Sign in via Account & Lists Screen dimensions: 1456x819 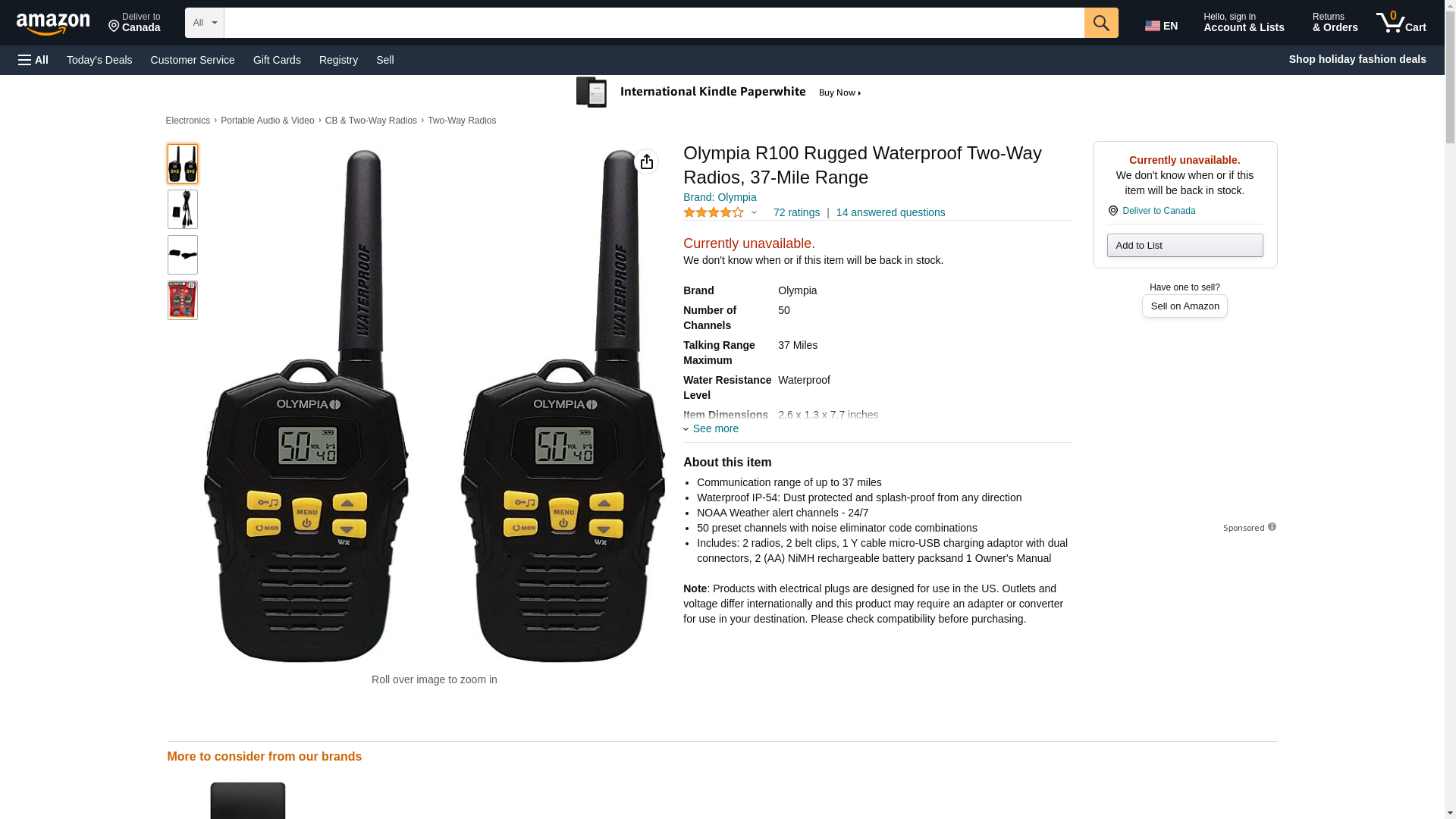[x=1243, y=23]
